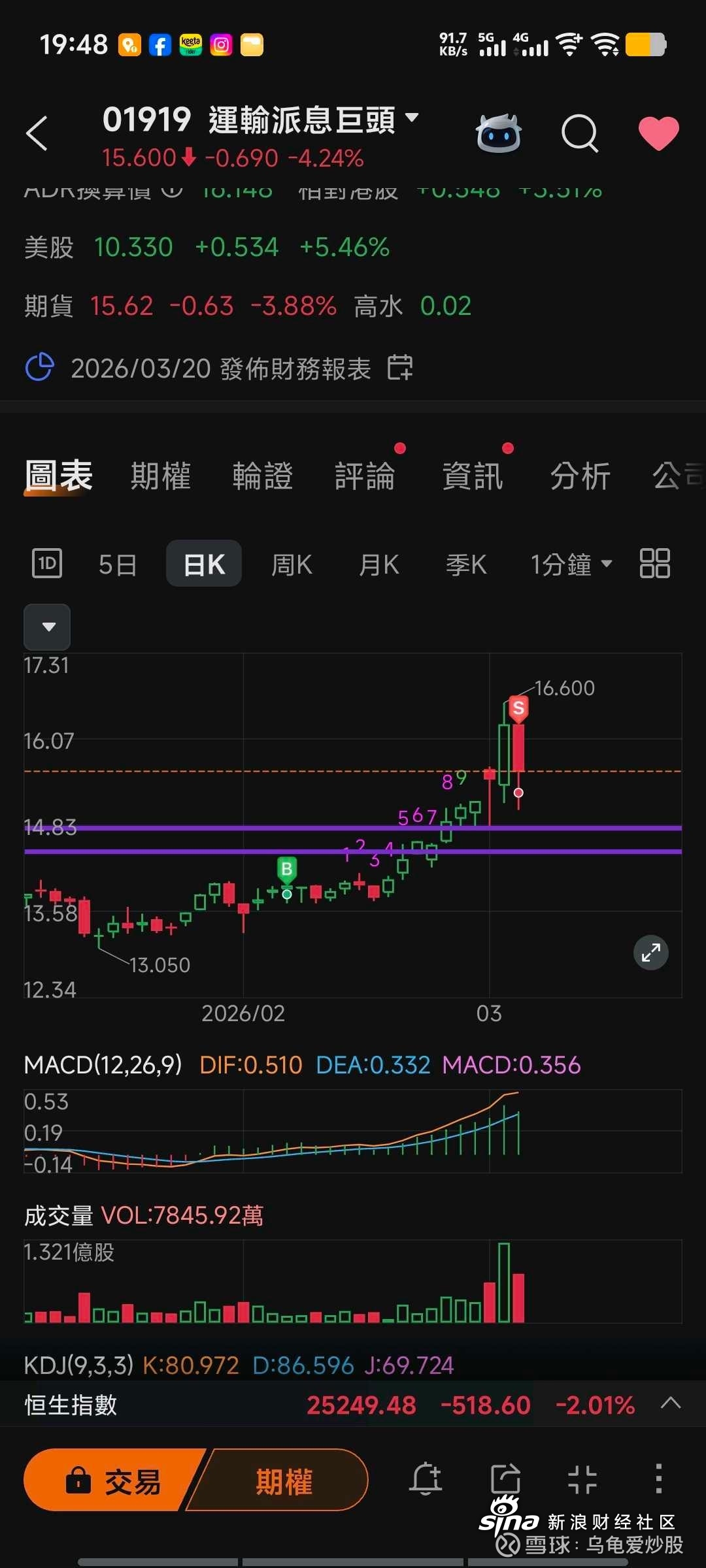Viewport: 706px width, 1568px height.
Task: Open the chart indicator selector dropdown
Action: 46,627
